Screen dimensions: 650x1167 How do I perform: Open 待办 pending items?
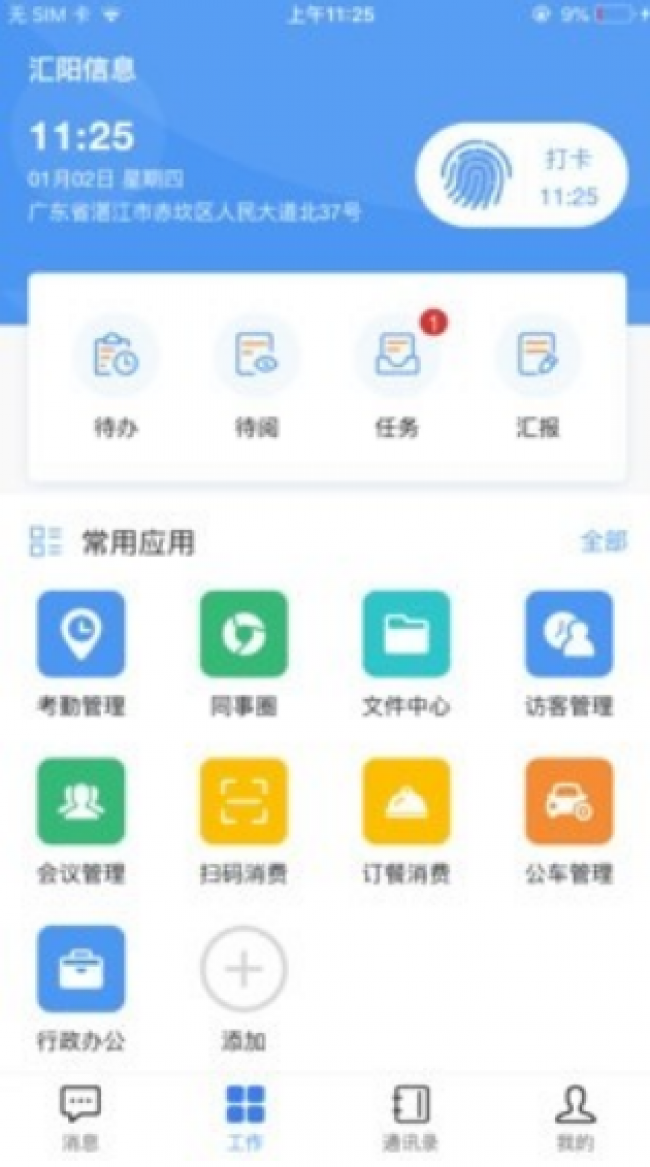[x=115, y=378]
